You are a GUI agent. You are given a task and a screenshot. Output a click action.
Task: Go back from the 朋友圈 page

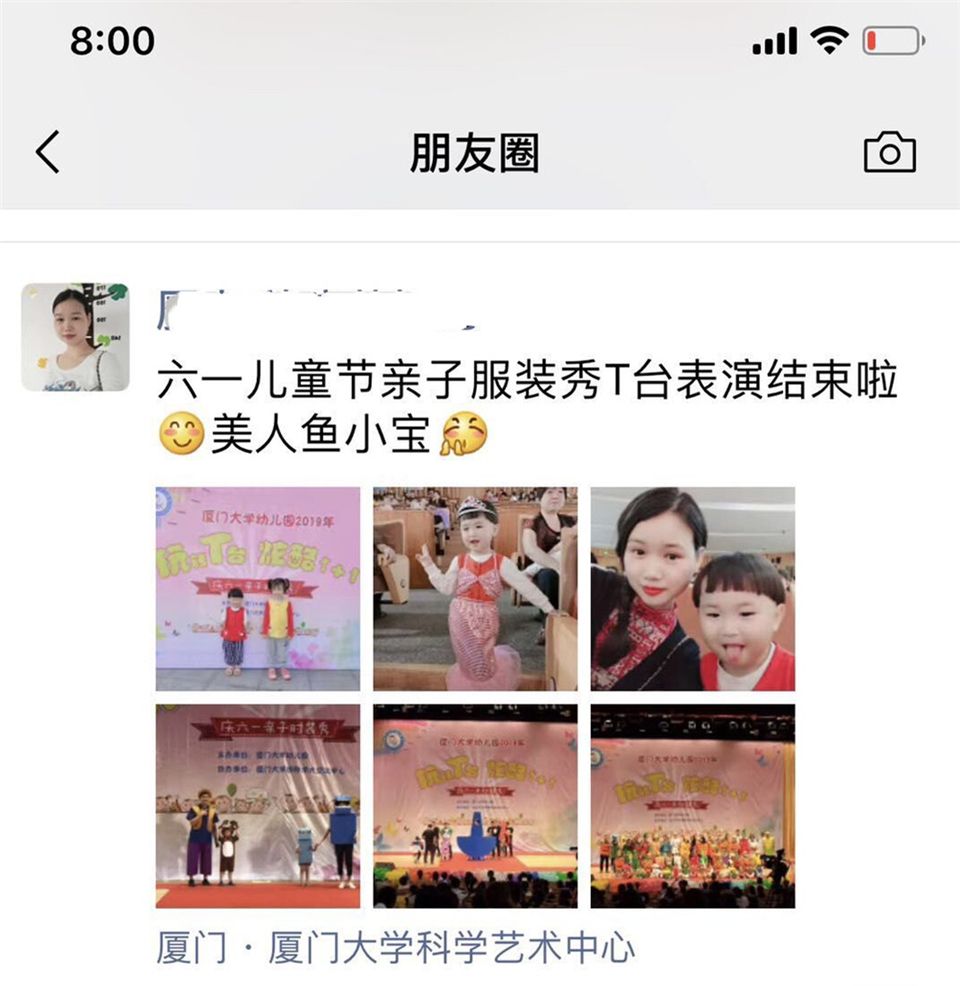[x=48, y=153]
